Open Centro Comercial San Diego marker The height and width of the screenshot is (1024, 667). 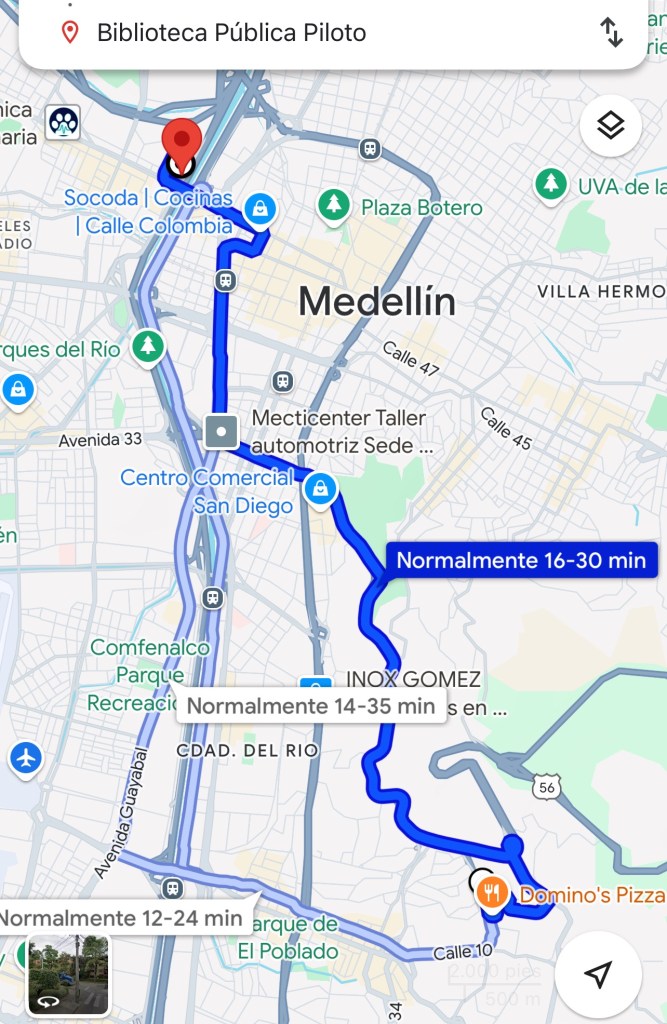(x=320, y=489)
